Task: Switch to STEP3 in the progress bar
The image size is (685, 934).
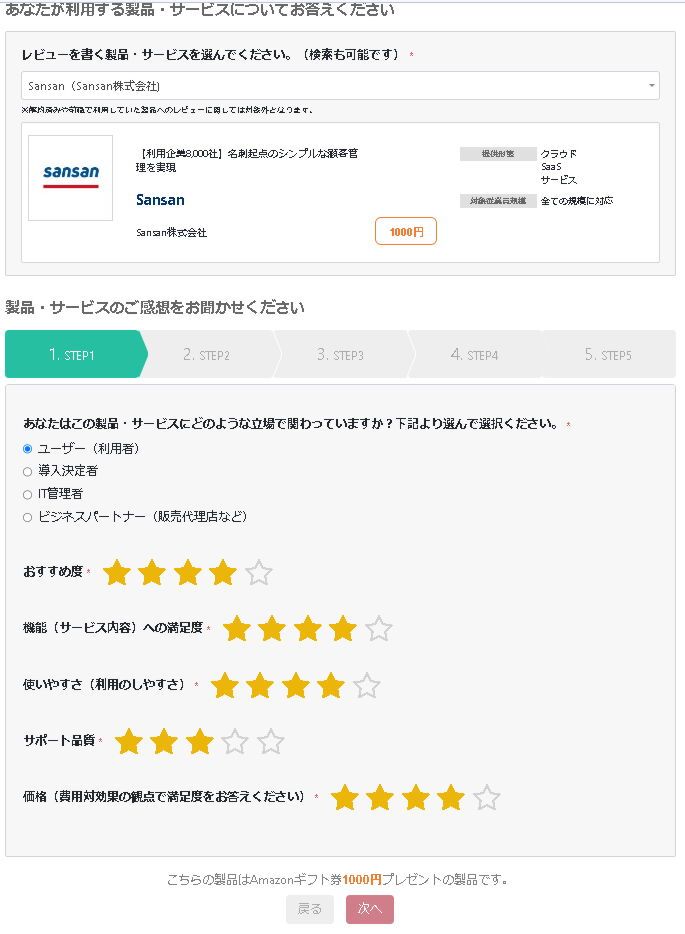Action: (341, 355)
